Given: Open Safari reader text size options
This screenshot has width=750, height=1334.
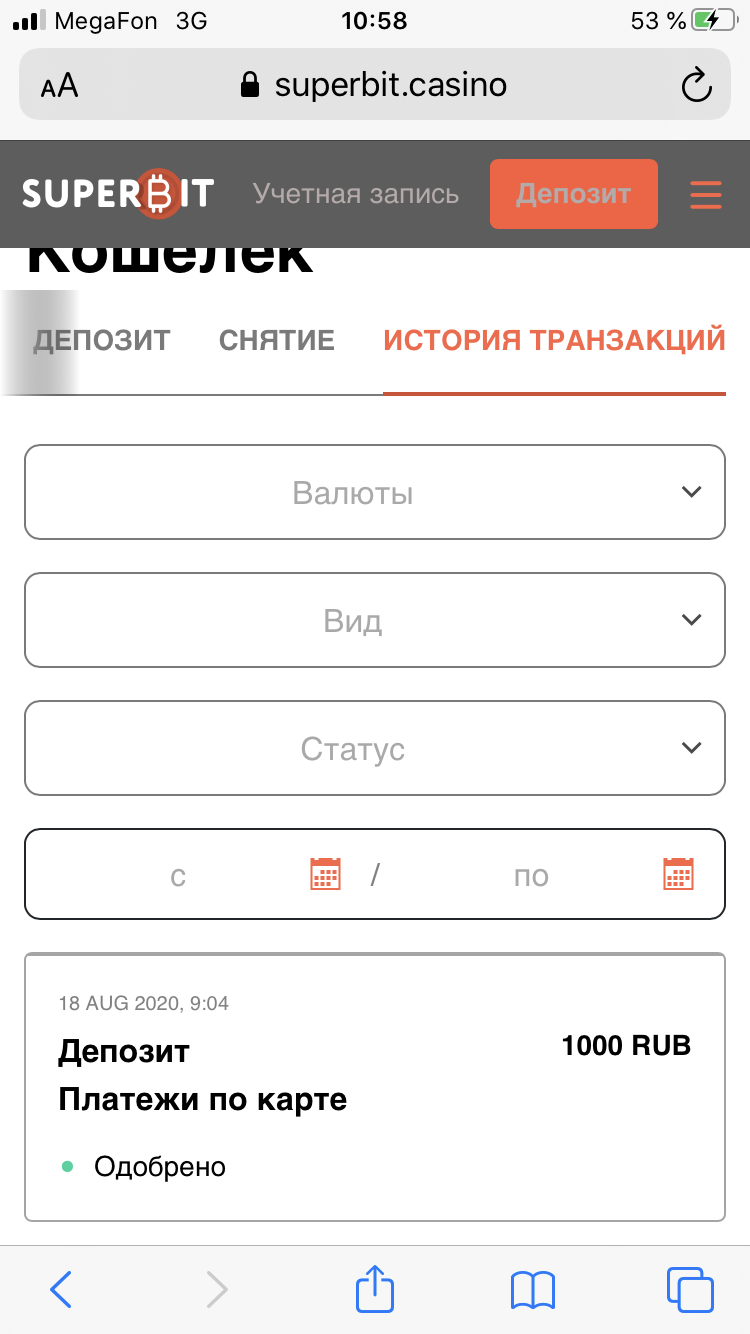Looking at the screenshot, I should [60, 86].
